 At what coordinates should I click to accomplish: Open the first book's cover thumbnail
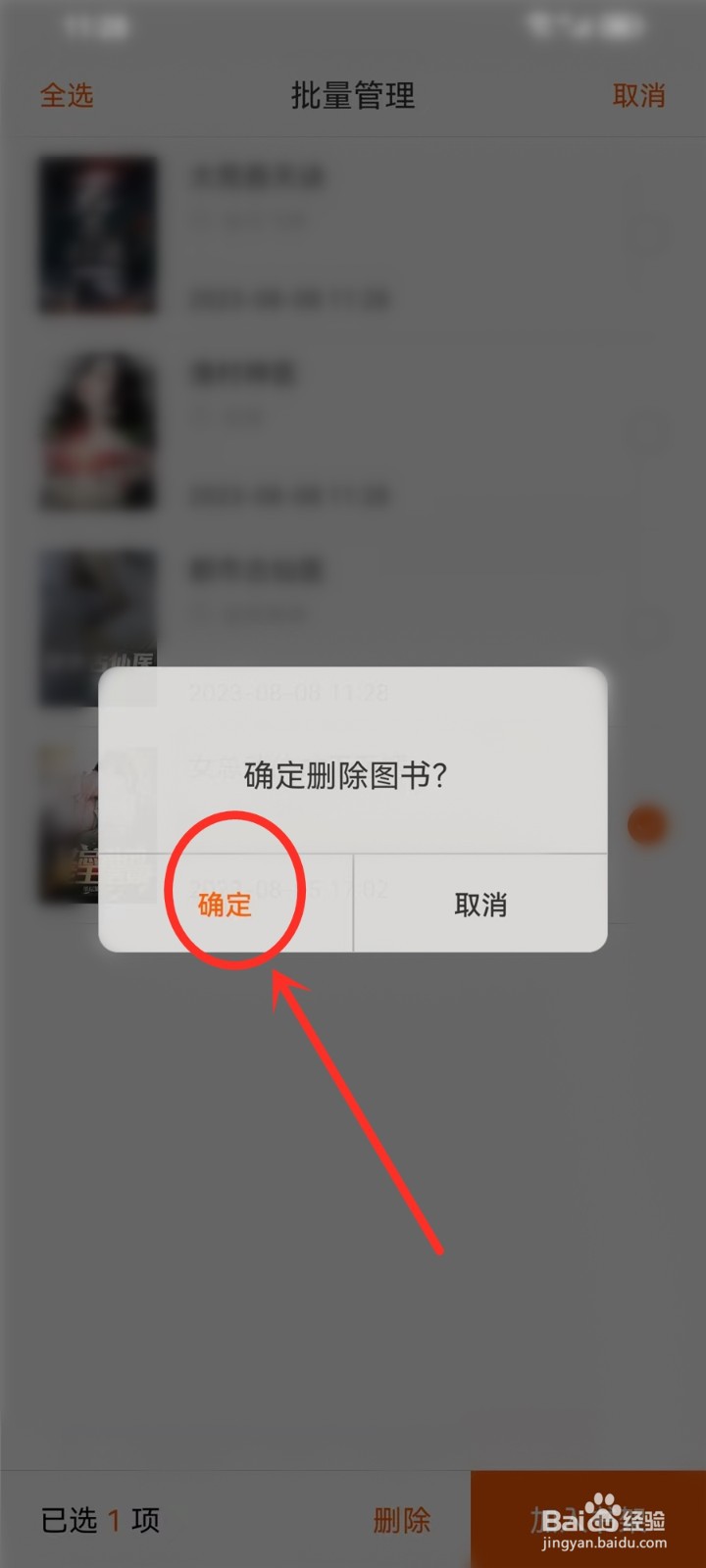point(98,235)
